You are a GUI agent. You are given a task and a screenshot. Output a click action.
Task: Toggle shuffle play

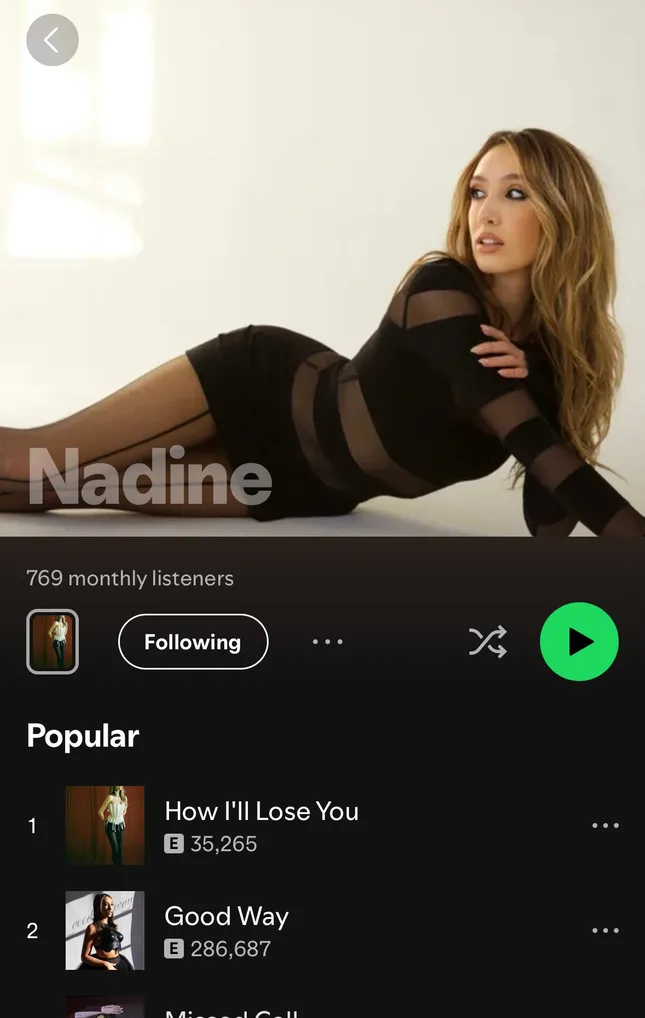pos(488,642)
